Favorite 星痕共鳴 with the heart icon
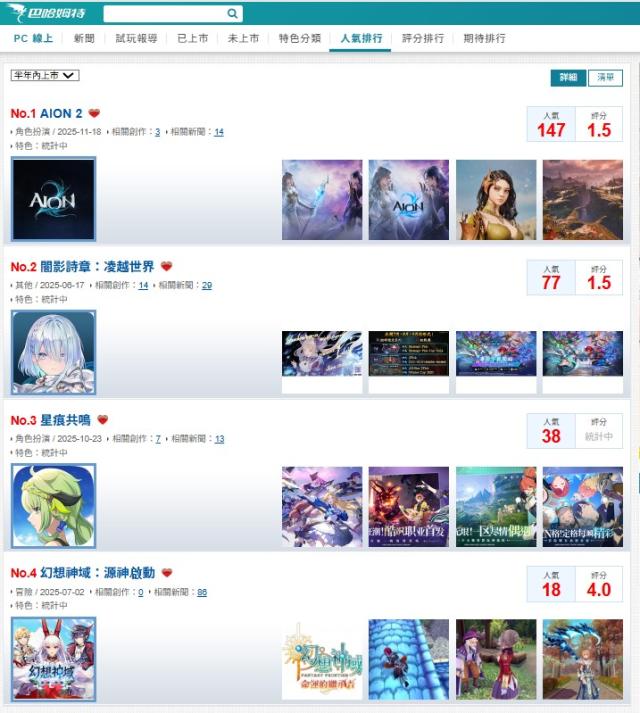The image size is (640, 713). 102,420
